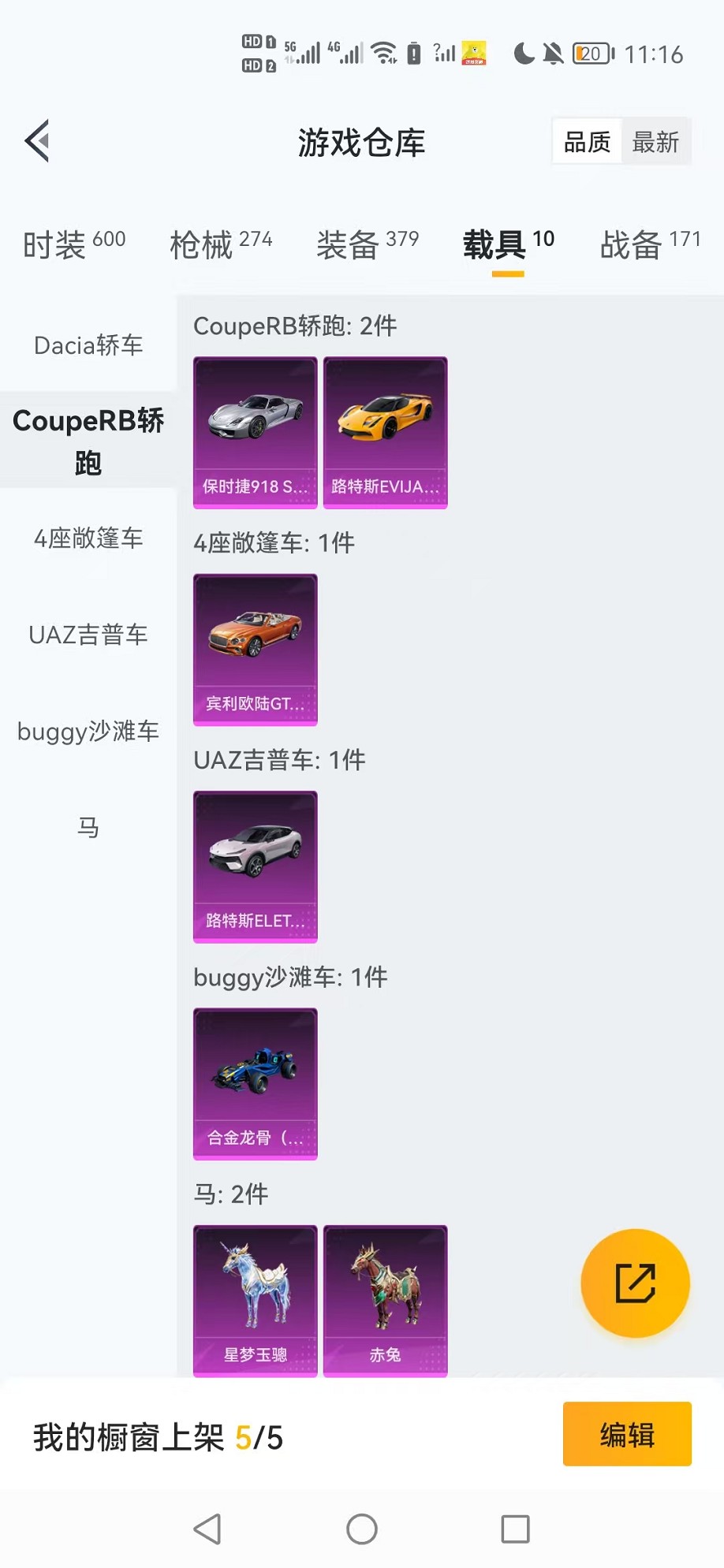Tap the 编辑 button
The width and height of the screenshot is (724, 1568).
click(x=627, y=1434)
